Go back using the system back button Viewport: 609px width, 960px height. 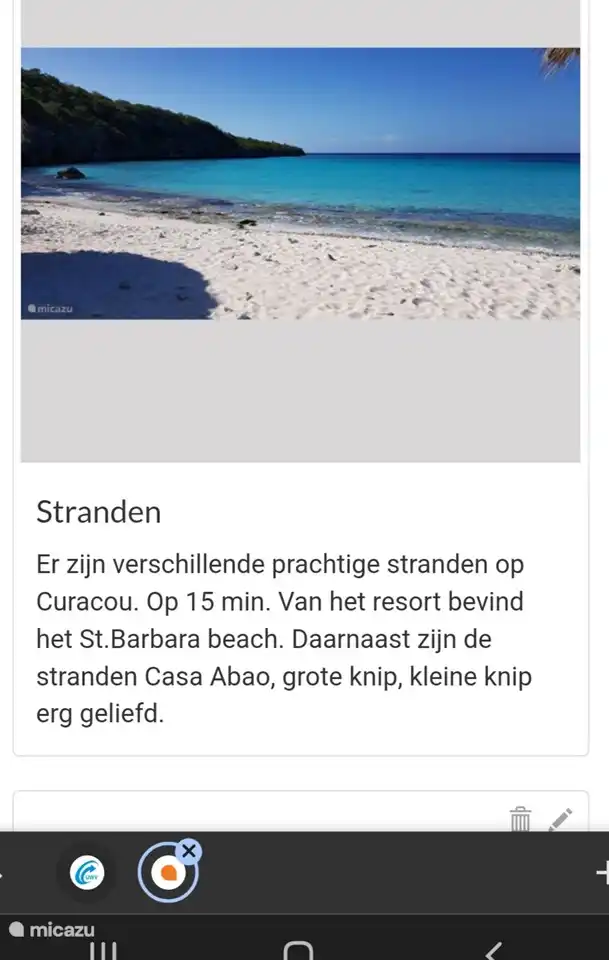493,949
